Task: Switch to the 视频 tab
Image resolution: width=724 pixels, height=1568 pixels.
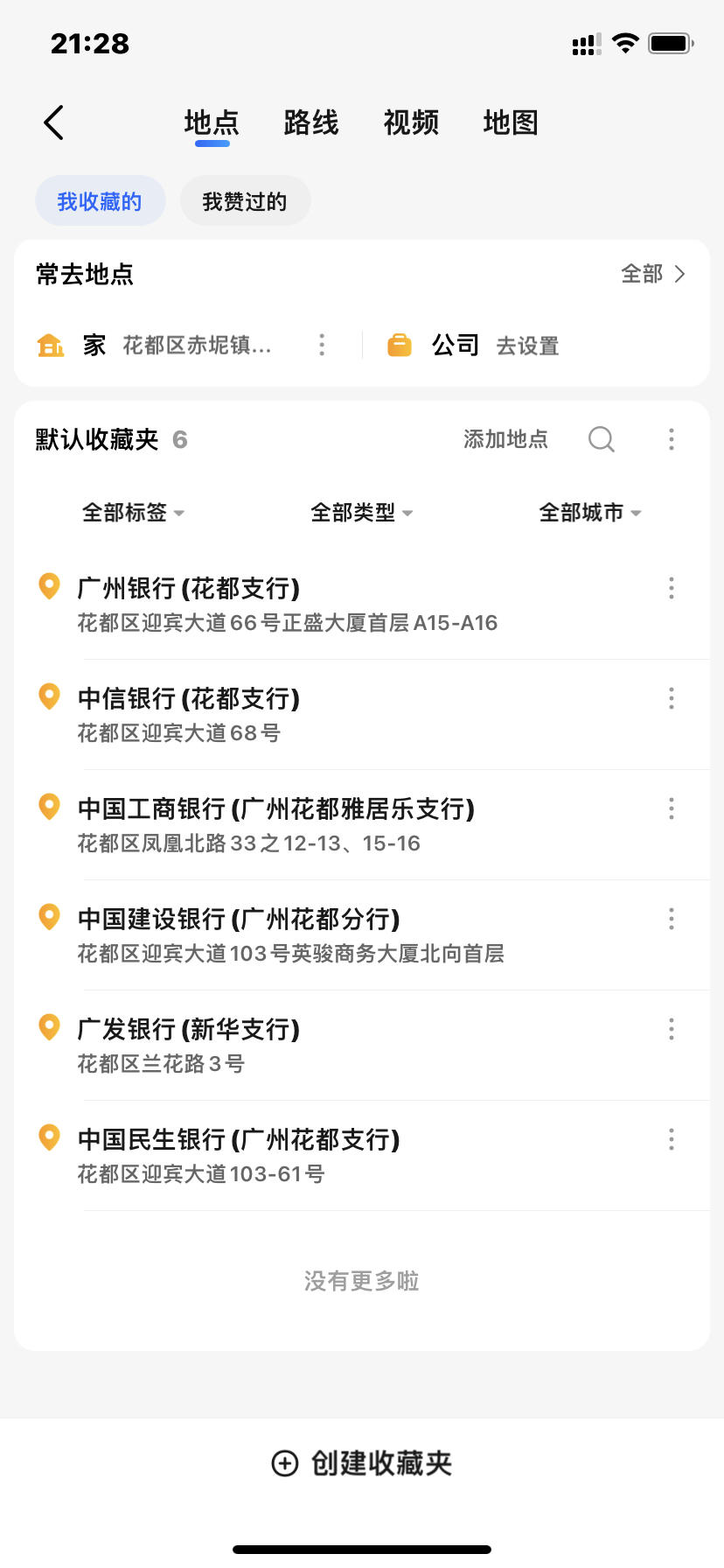Action: point(411,122)
